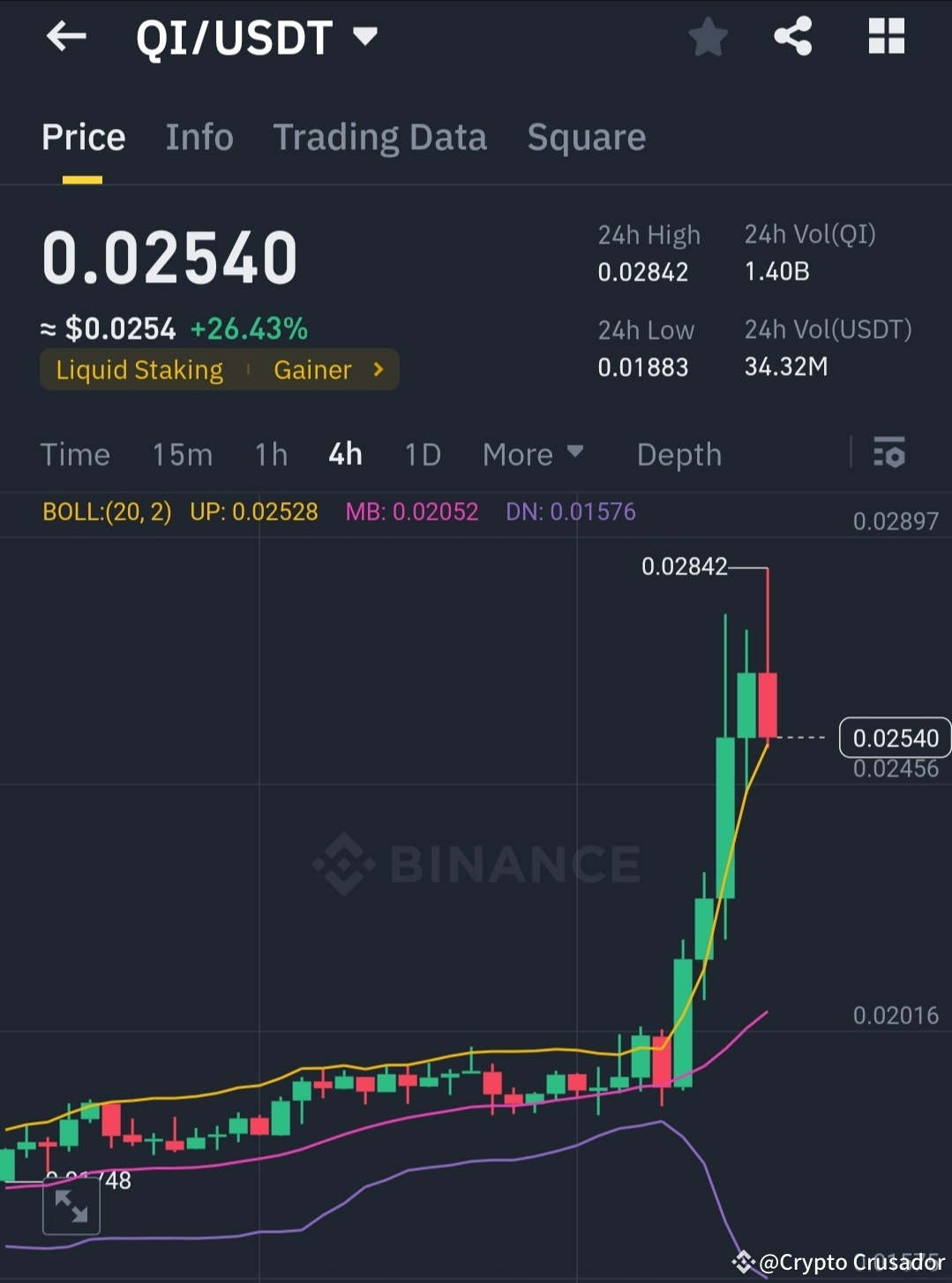
Task: Favorite QI/USDT using the star icon
Action: click(x=707, y=36)
